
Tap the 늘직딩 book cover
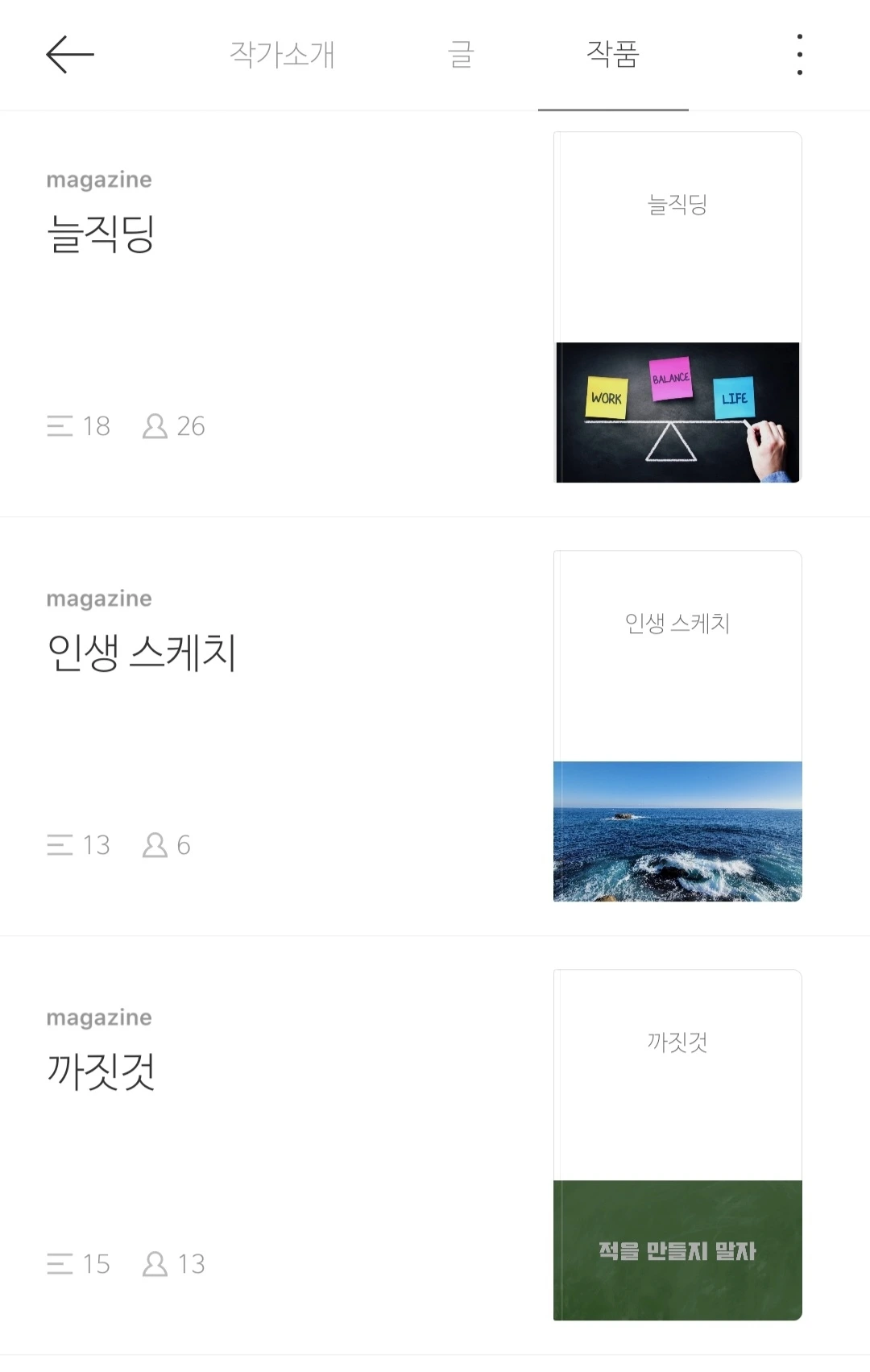pos(677,308)
